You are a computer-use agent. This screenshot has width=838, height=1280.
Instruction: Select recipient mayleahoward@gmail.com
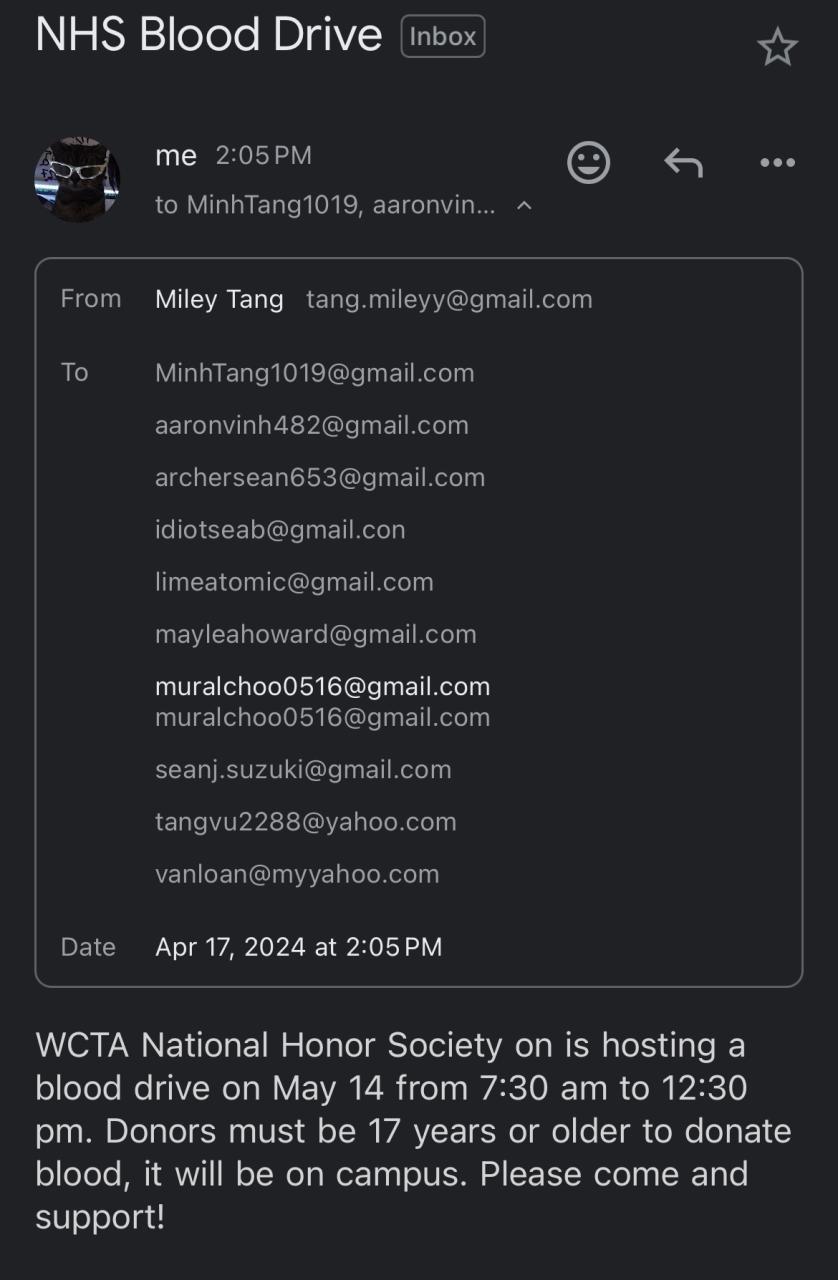(315, 634)
